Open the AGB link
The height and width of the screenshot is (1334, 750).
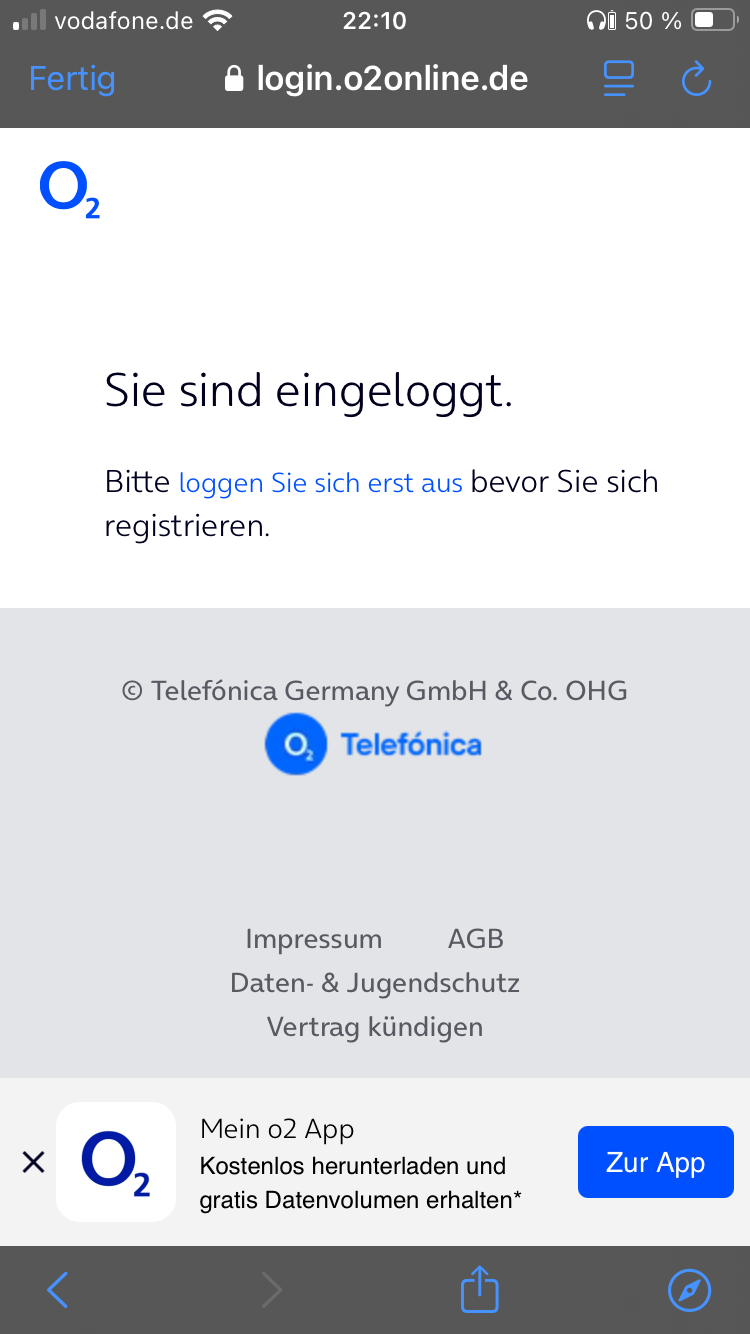pyautogui.click(x=476, y=939)
